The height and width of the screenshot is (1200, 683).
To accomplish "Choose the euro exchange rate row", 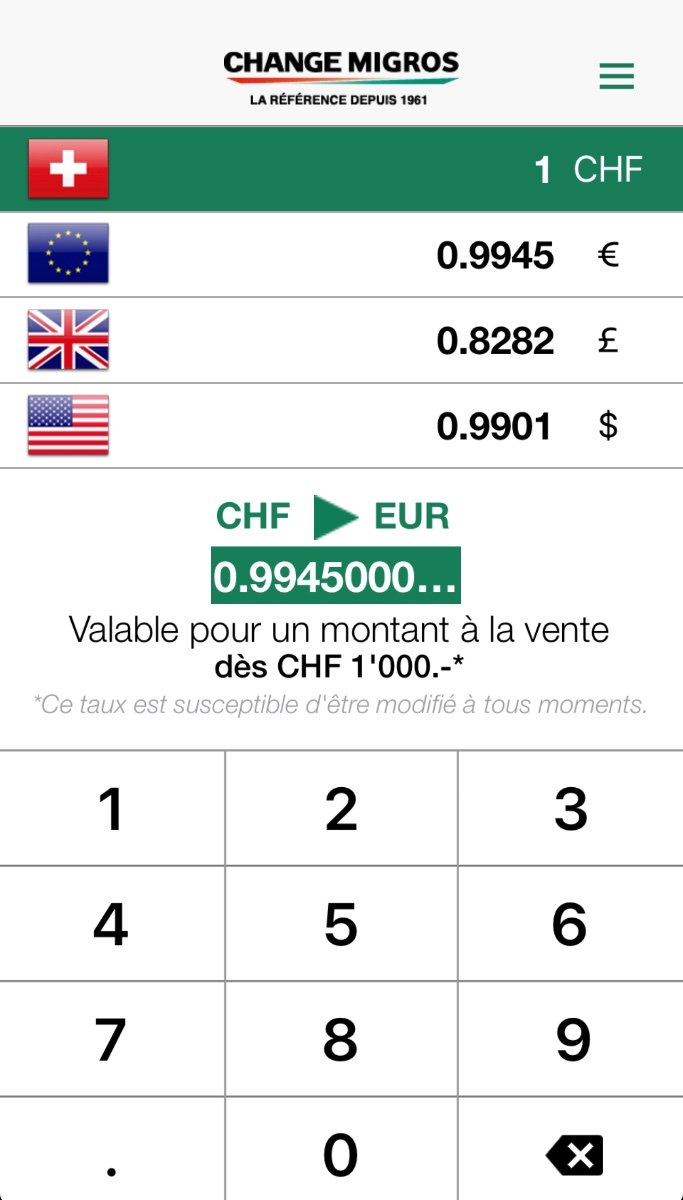I will [341, 255].
